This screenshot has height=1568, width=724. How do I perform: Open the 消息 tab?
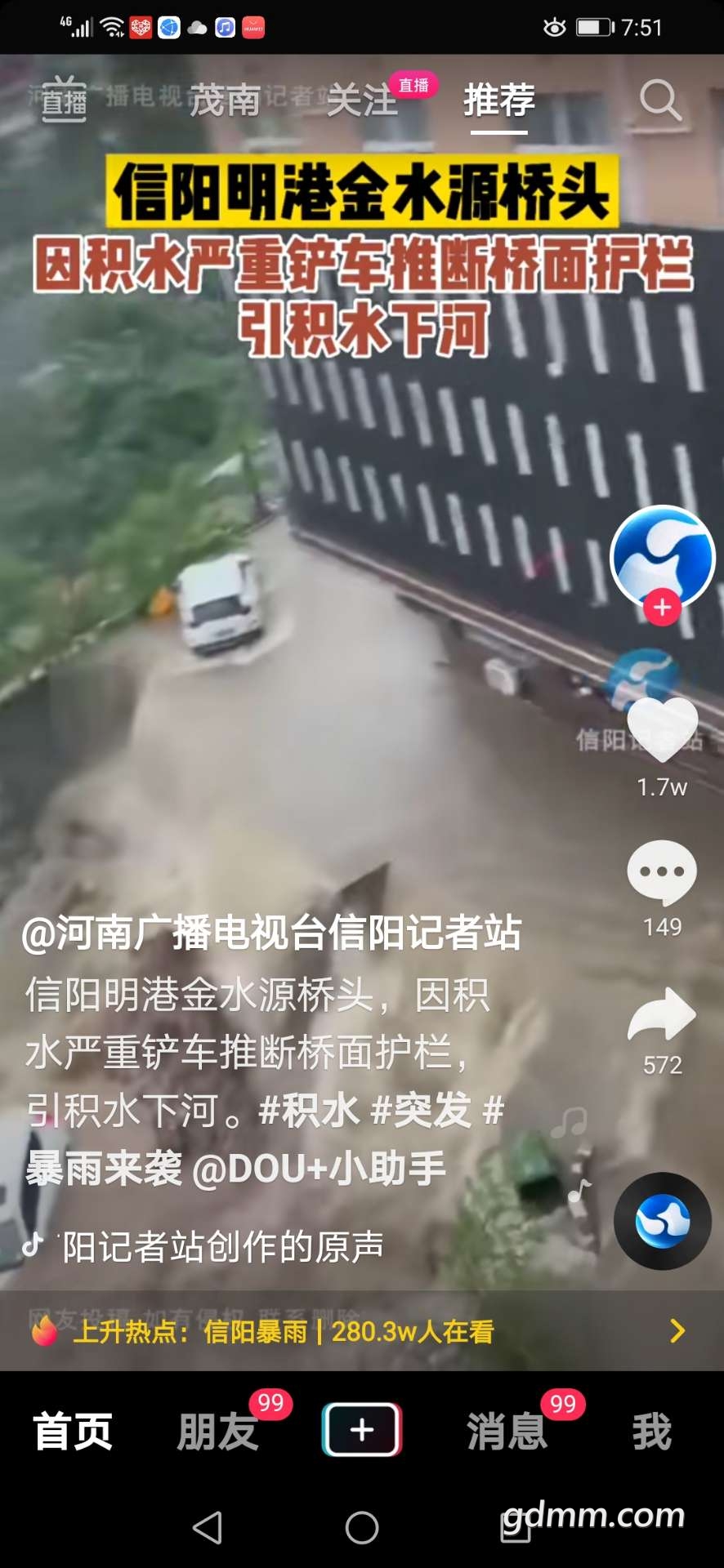pyautogui.click(x=507, y=1432)
